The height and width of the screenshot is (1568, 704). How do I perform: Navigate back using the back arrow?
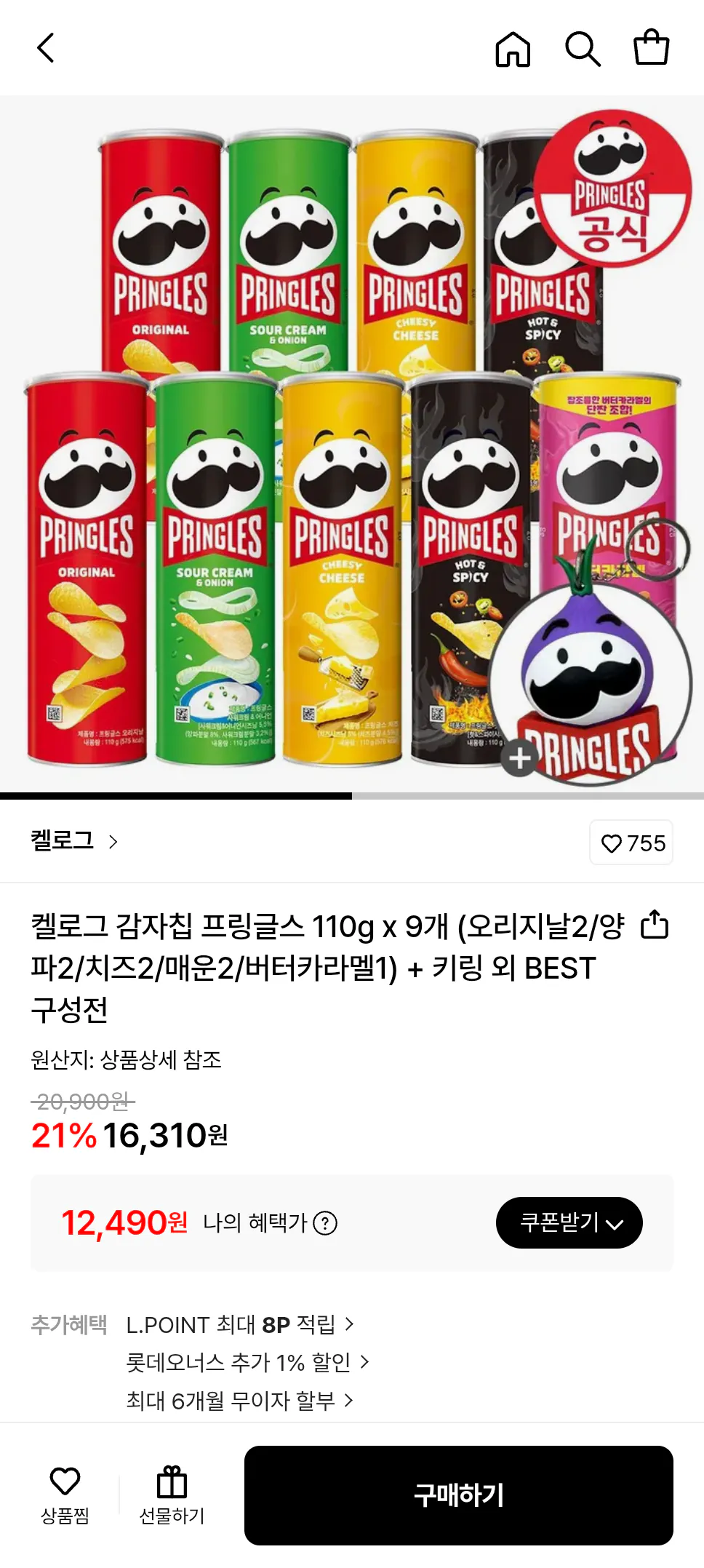(x=46, y=48)
